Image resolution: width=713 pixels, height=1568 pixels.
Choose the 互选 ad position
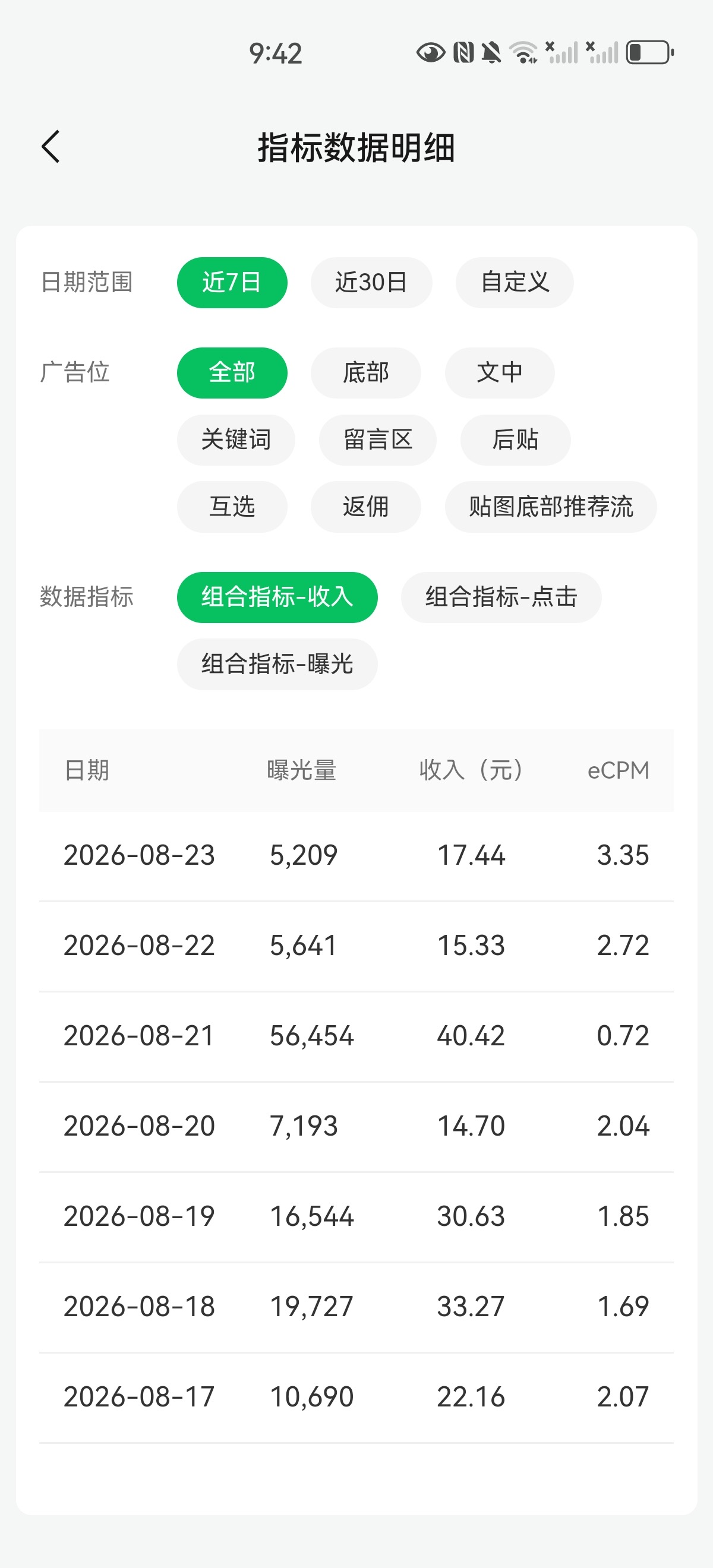click(232, 507)
